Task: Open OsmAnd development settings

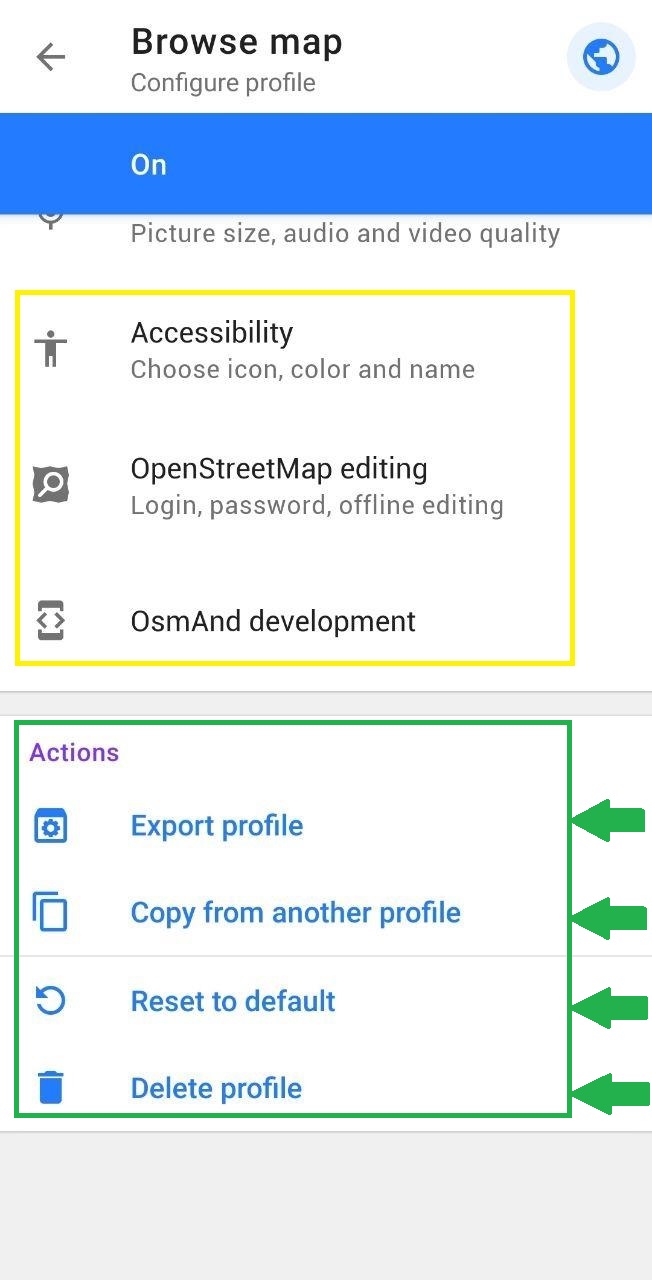Action: tap(273, 621)
